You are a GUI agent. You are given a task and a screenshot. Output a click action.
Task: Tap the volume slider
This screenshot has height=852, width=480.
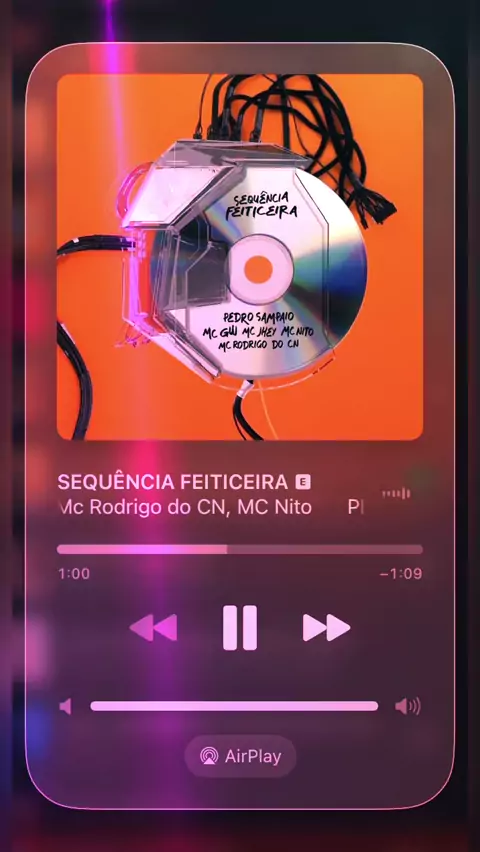coord(234,706)
